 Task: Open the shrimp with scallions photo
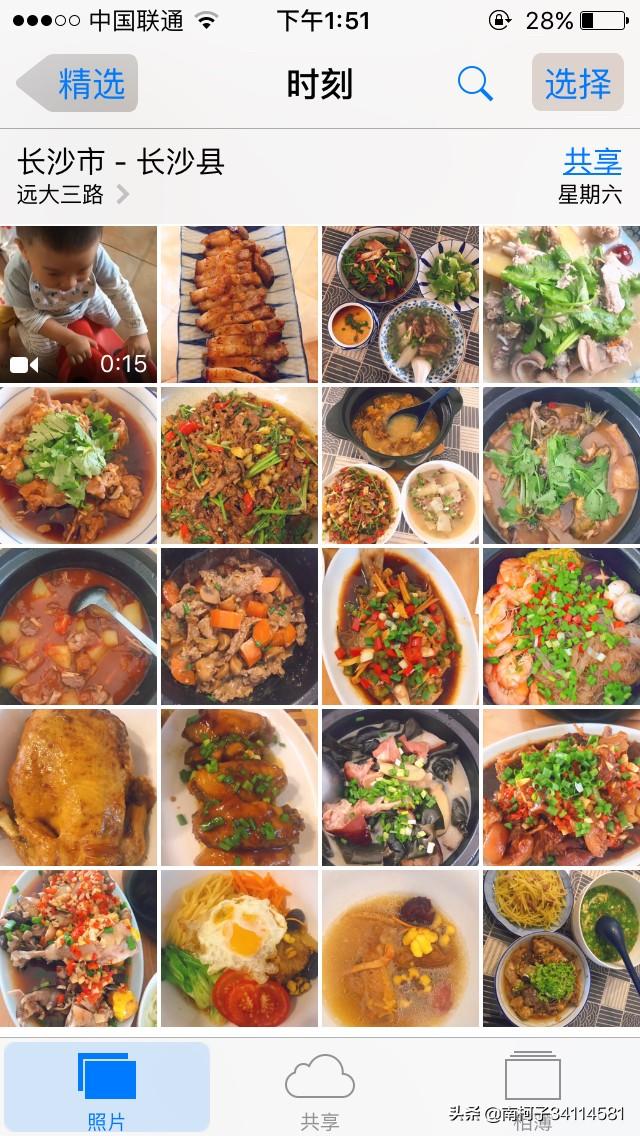coord(562,626)
